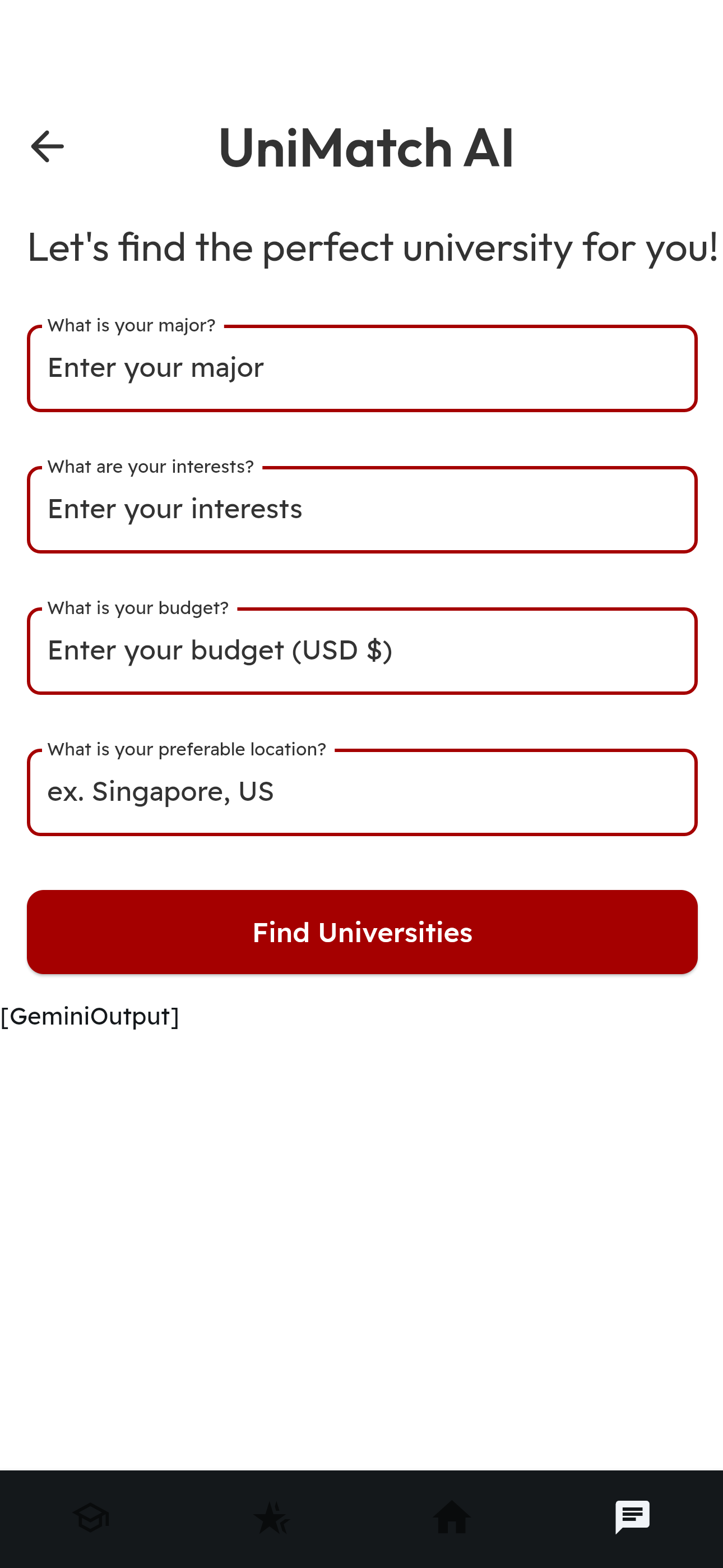Screen dimensions: 723x1568
Task: Go to the home tab
Action: point(452,1517)
